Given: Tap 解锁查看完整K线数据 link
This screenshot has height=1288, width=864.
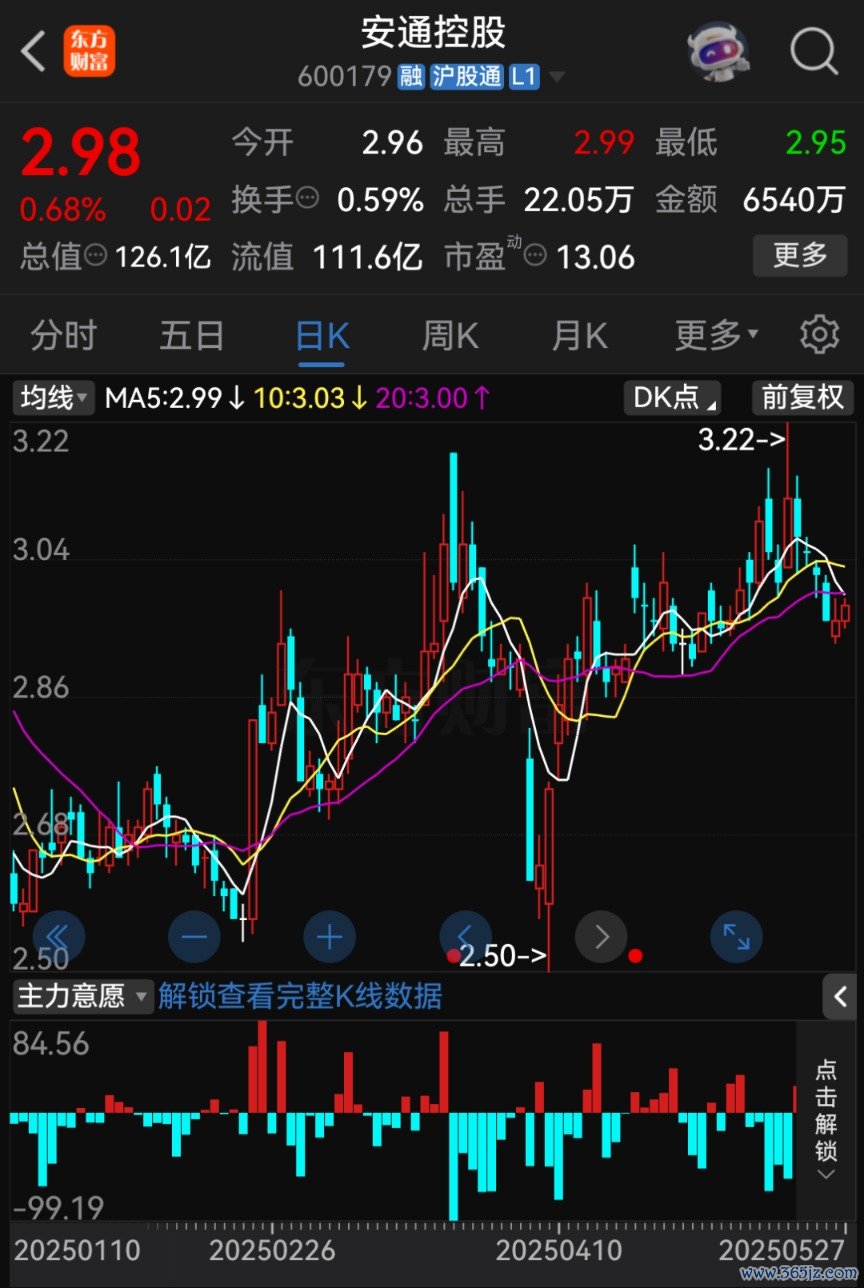Looking at the screenshot, I should 300,996.
